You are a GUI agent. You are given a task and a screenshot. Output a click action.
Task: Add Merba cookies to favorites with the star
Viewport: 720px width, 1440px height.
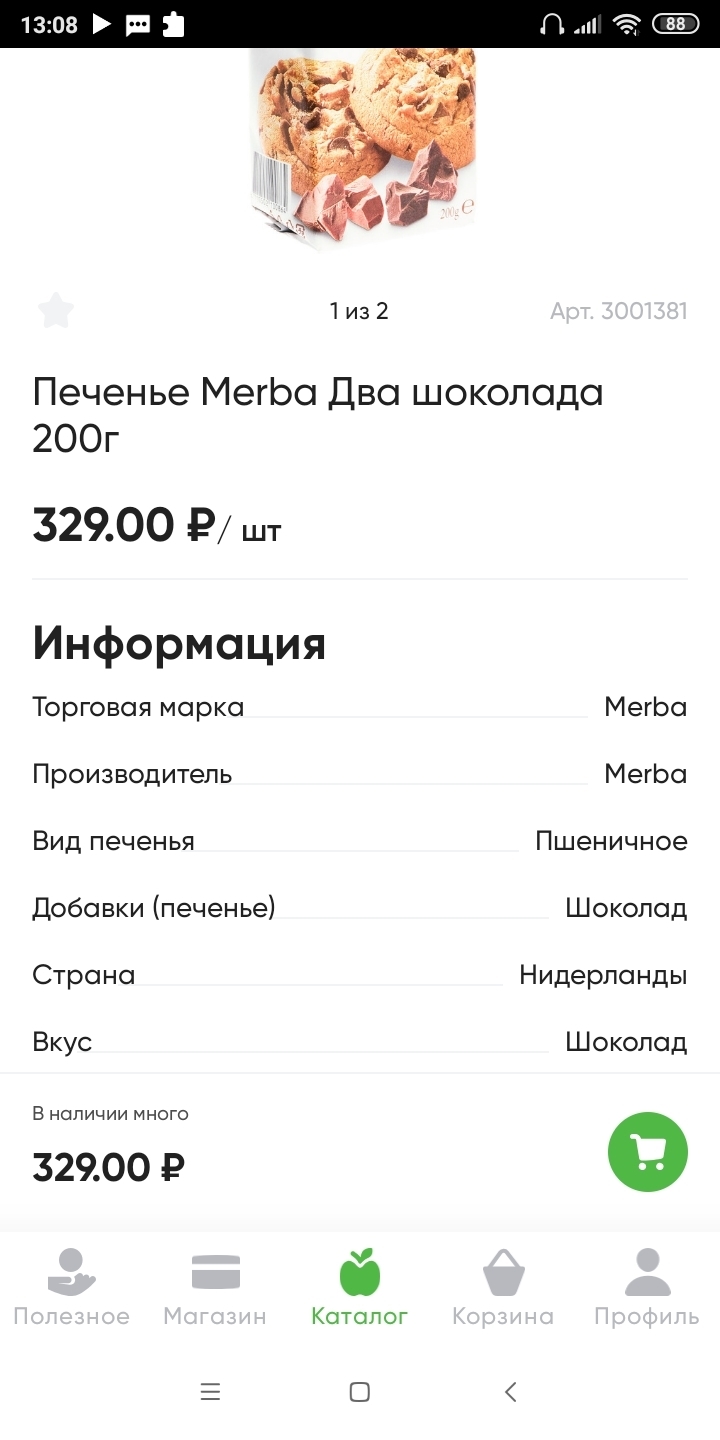point(56,311)
